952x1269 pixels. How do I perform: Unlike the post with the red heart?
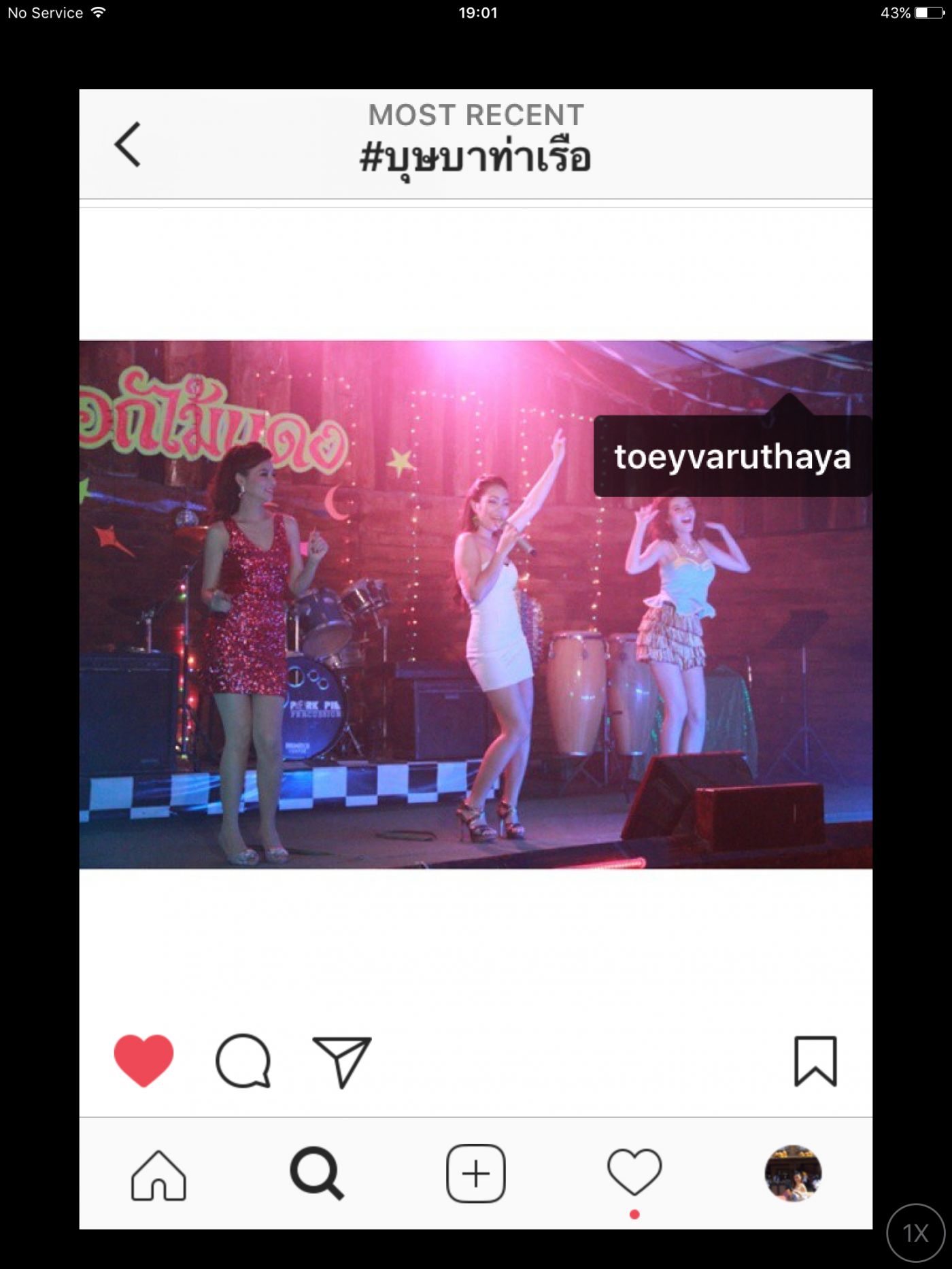pyautogui.click(x=143, y=1060)
